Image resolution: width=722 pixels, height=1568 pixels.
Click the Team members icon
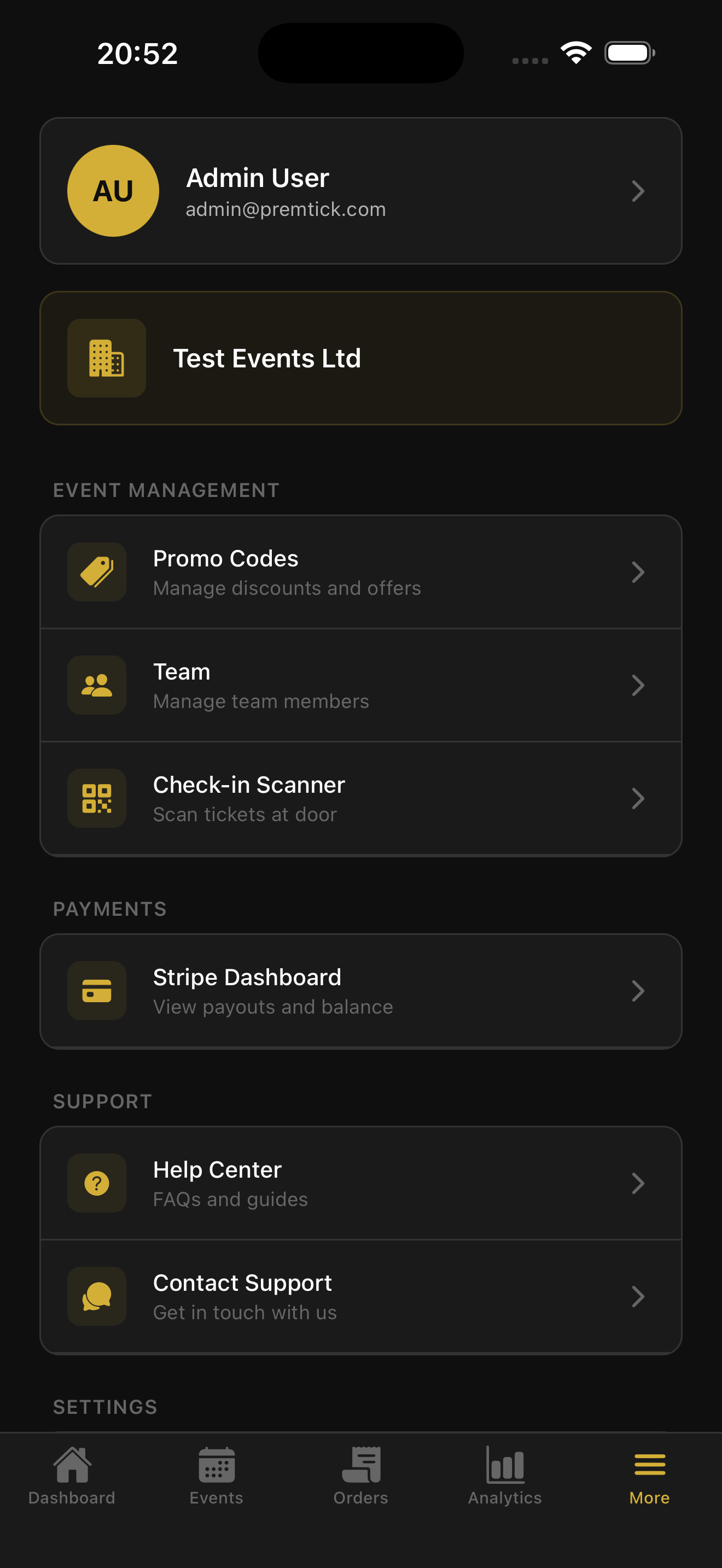(x=96, y=685)
